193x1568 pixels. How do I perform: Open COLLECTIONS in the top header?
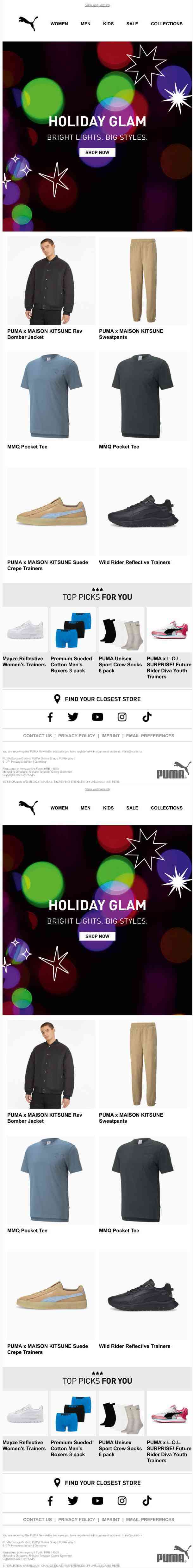(x=166, y=24)
